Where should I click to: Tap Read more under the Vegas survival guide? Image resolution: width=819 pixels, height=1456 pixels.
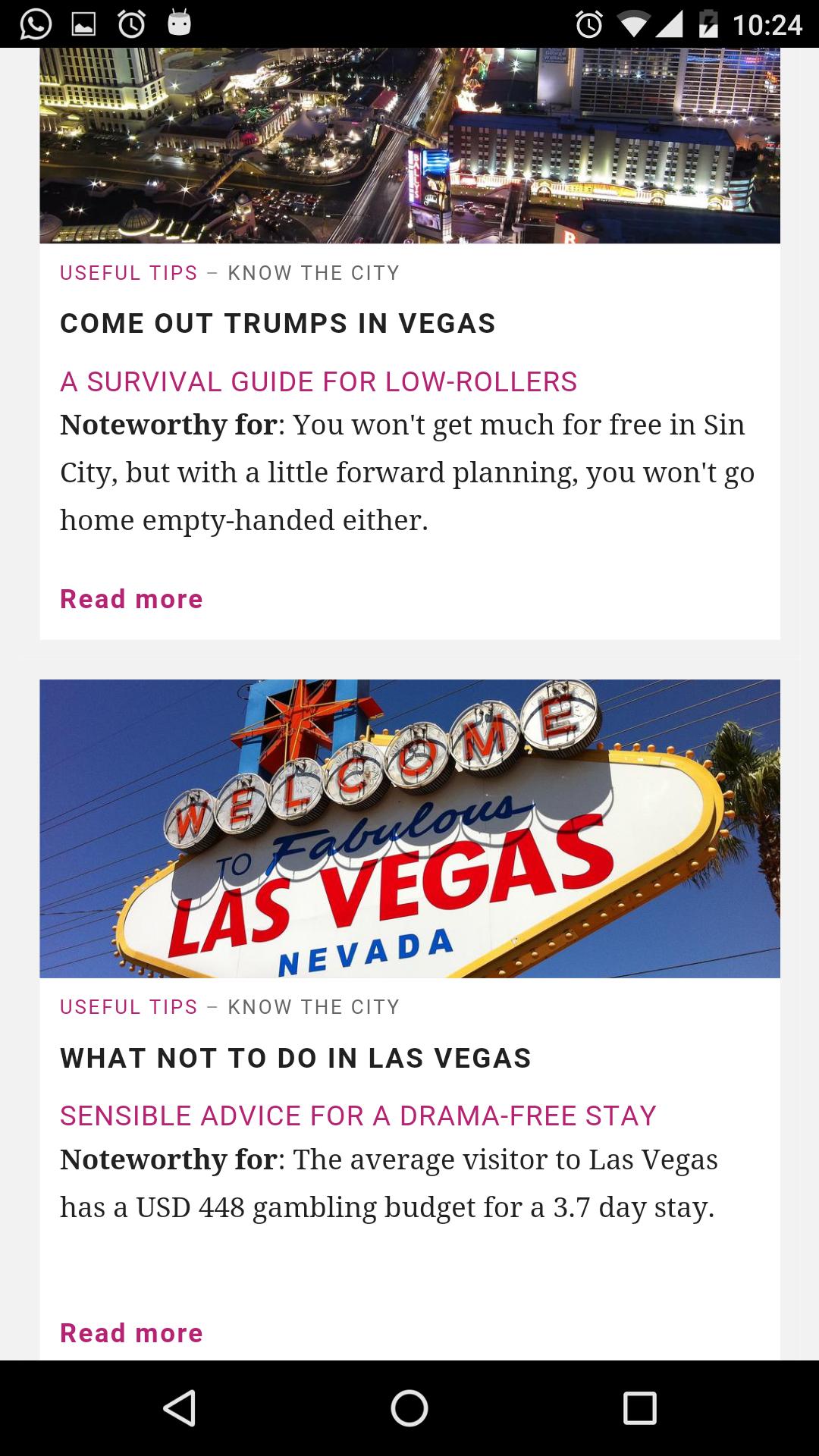pos(132,598)
